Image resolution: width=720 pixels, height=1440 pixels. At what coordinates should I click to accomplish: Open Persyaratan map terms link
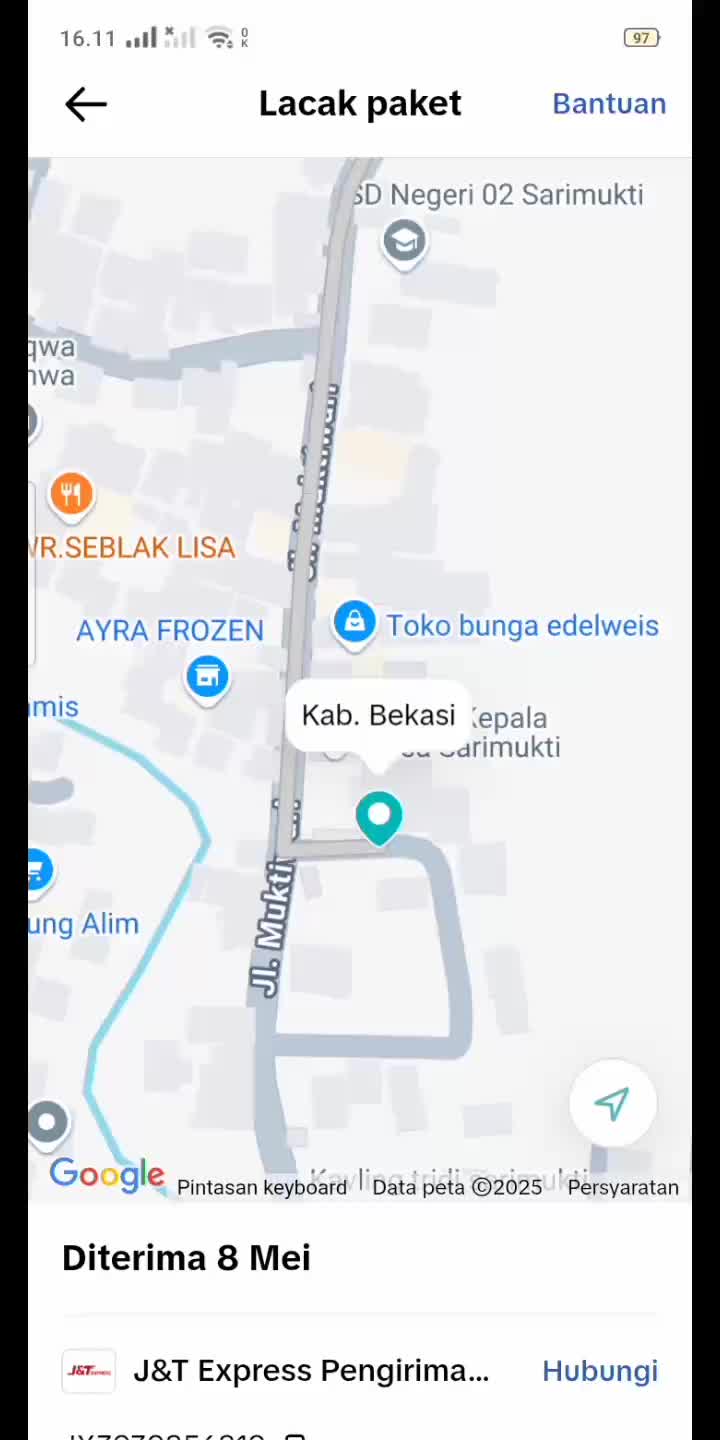click(x=623, y=1188)
